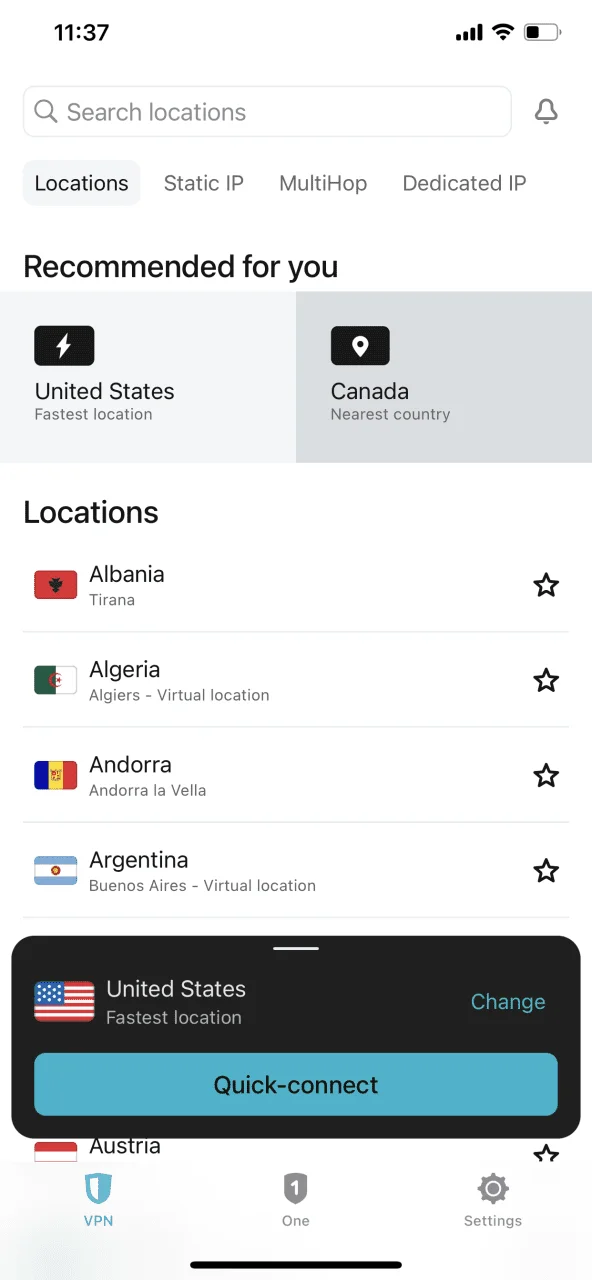Star Algeria as a favorite
592x1280 pixels.
(546, 681)
